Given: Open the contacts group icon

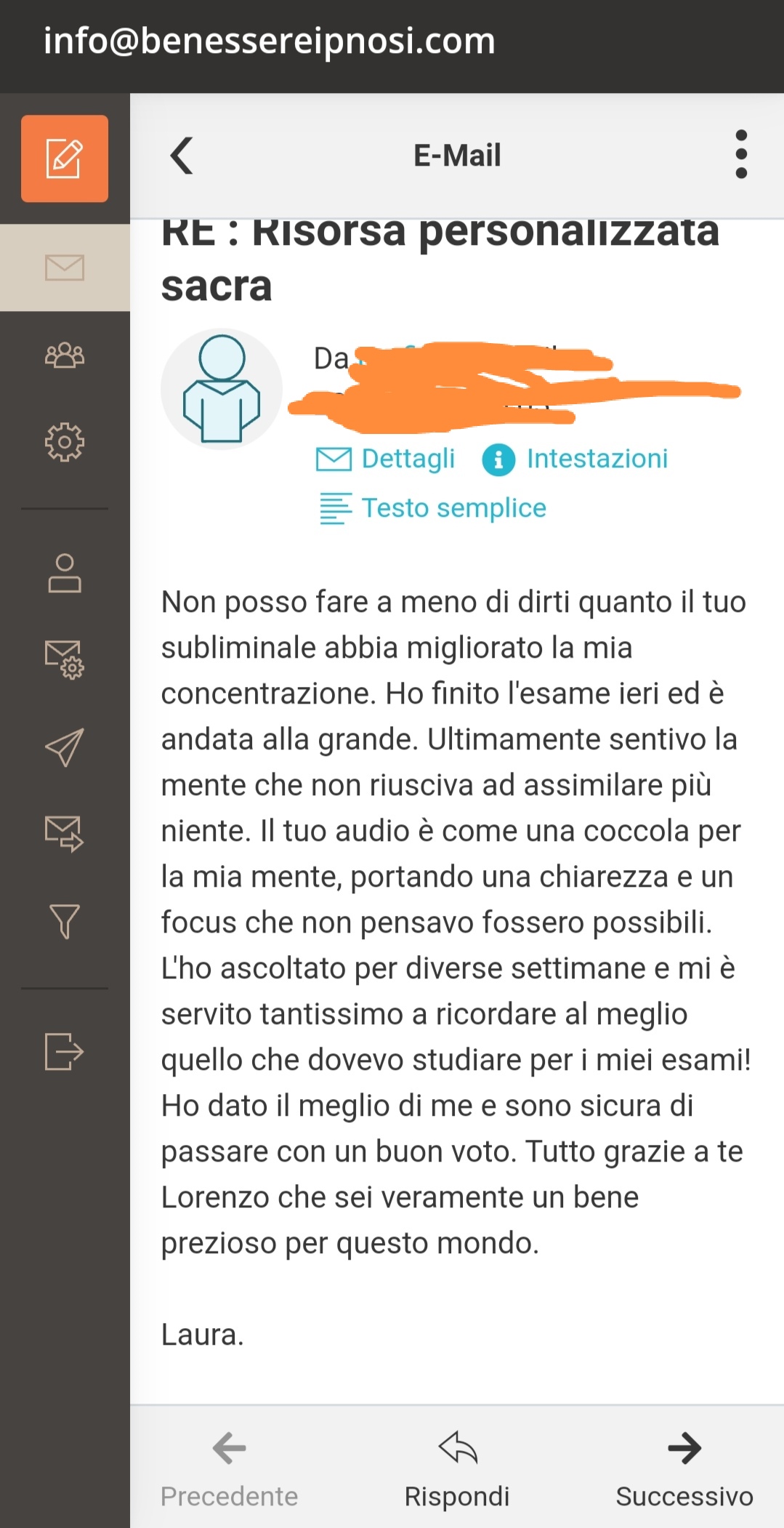Looking at the screenshot, I should (x=65, y=355).
